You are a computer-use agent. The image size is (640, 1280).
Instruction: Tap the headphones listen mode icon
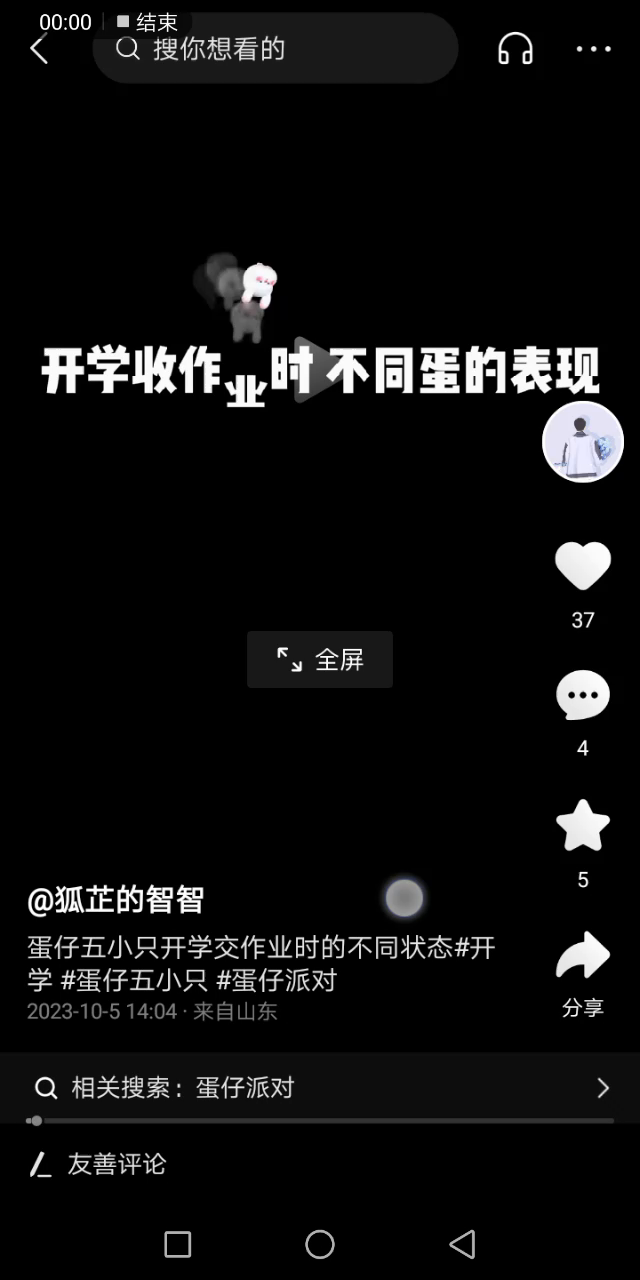coord(515,48)
